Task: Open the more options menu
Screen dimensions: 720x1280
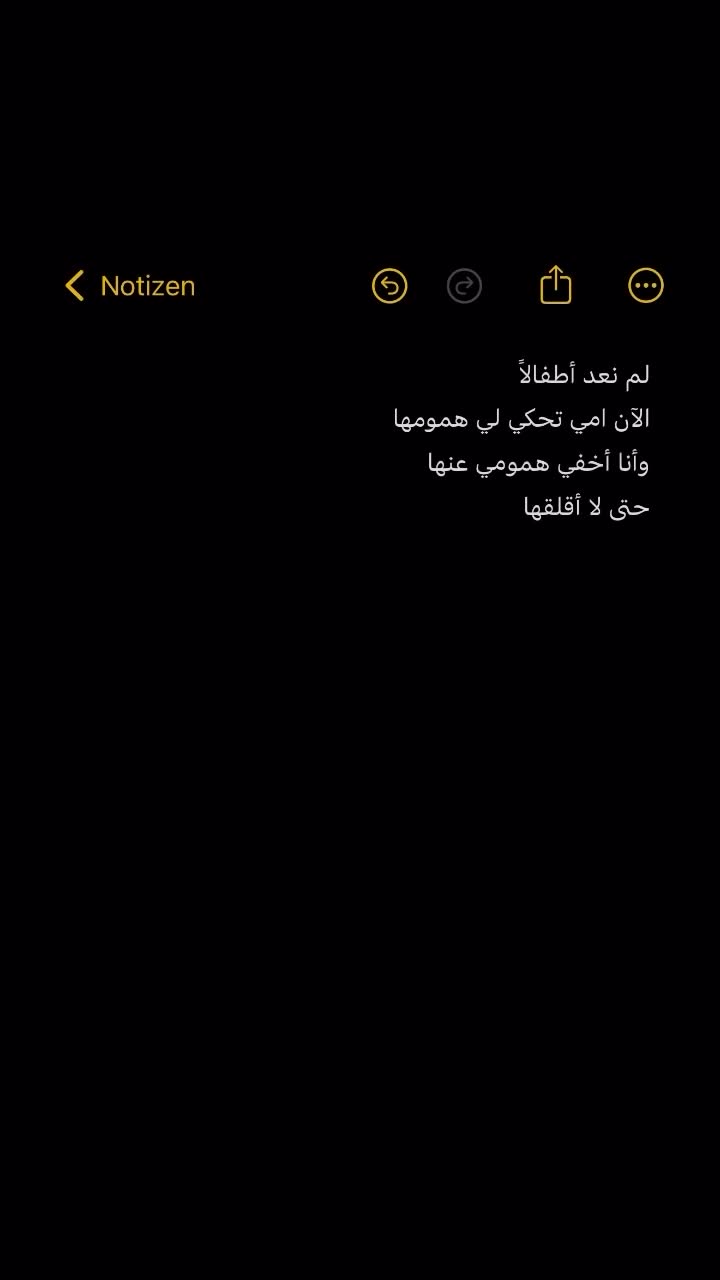Action: click(646, 286)
